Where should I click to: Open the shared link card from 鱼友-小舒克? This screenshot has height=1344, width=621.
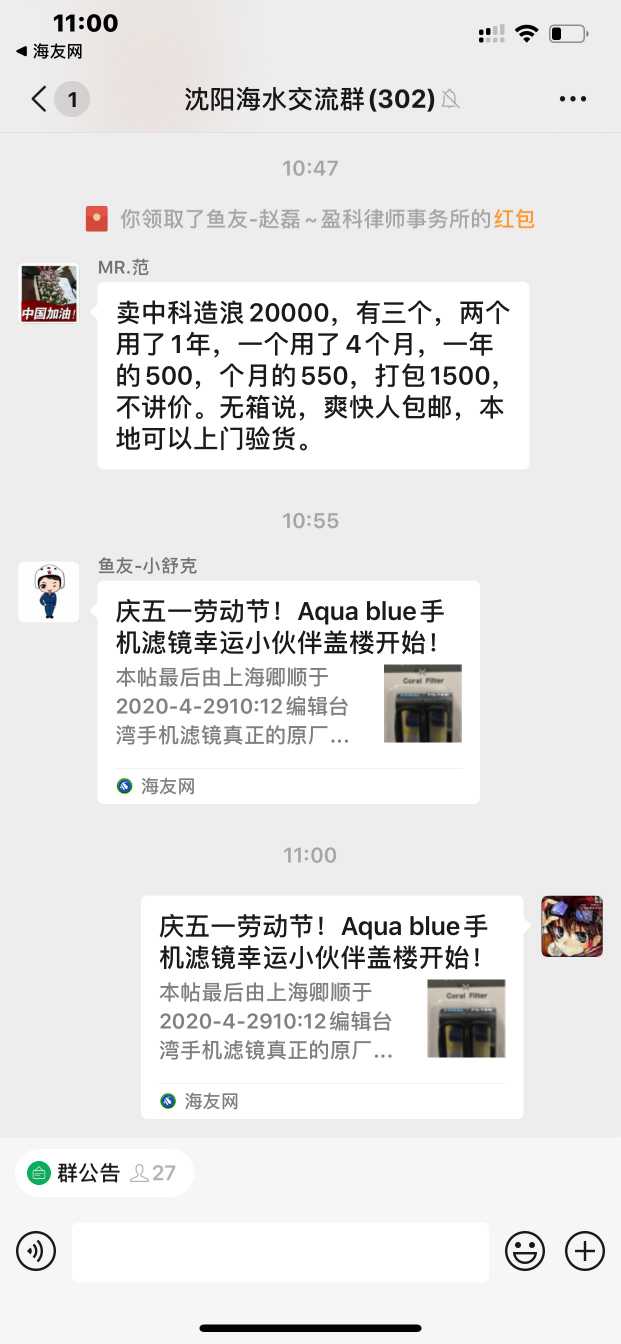tap(288, 691)
